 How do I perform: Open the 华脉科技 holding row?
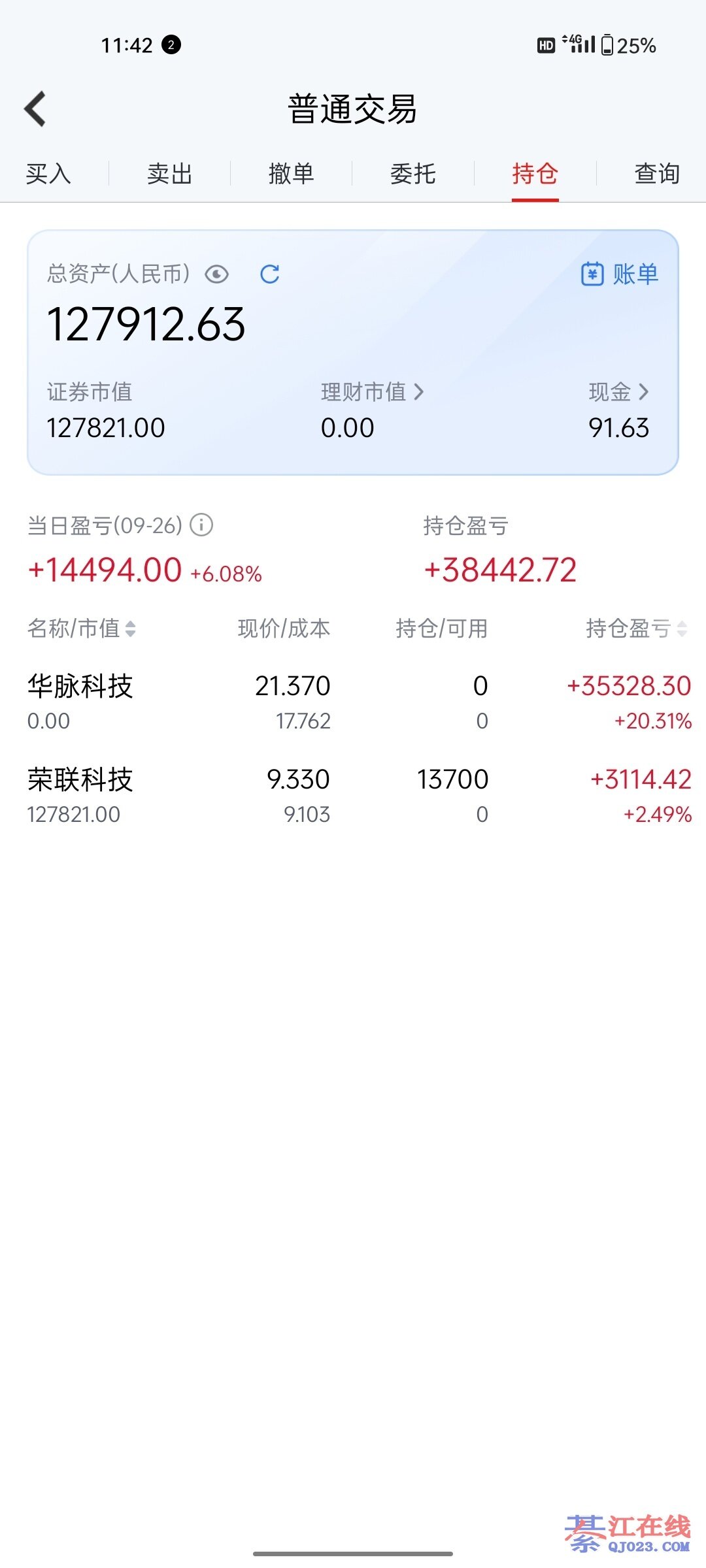pyautogui.click(x=353, y=702)
